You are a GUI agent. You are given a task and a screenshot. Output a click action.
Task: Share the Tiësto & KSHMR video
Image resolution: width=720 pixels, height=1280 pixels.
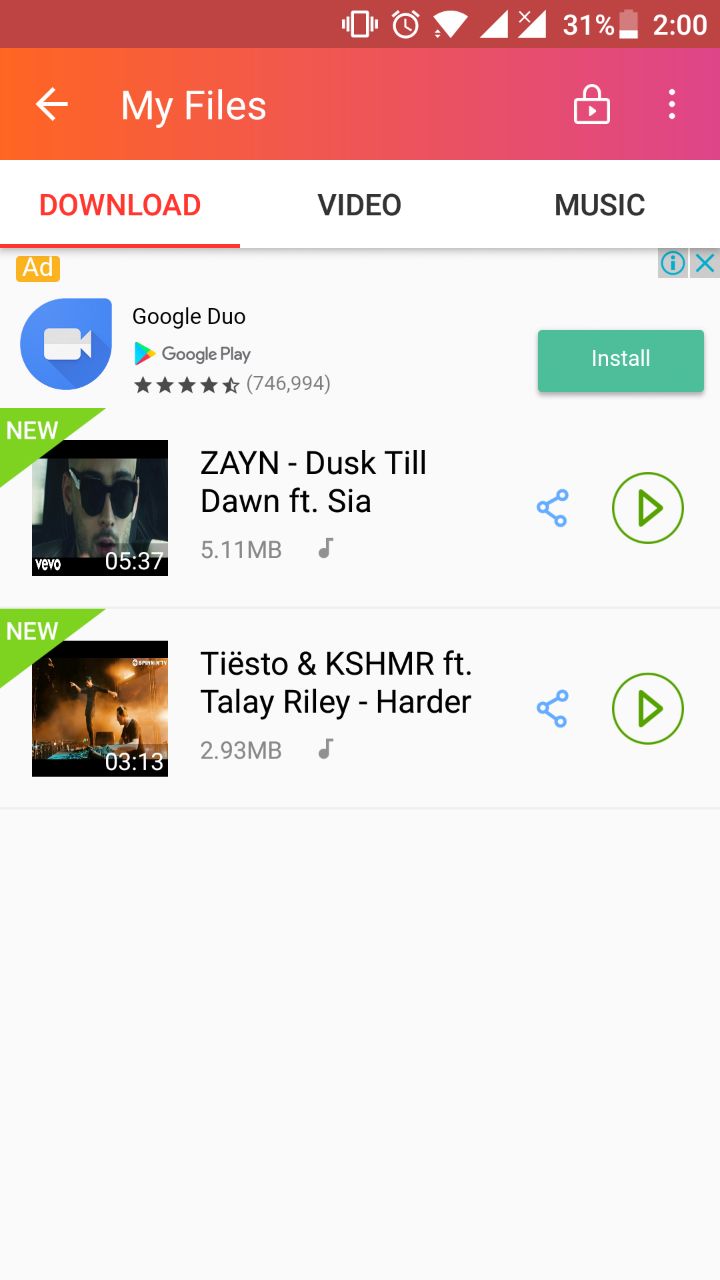552,708
